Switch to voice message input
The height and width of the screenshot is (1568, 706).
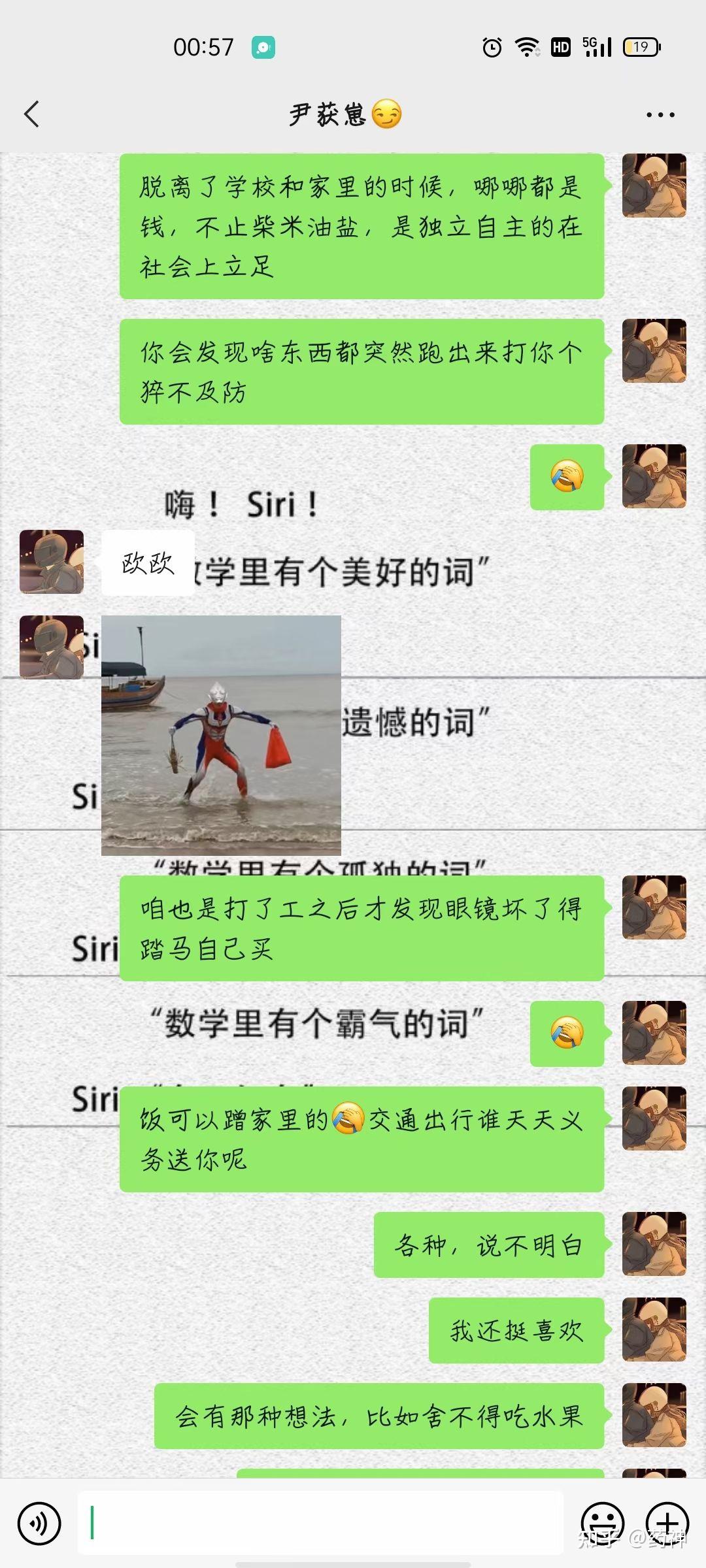39,1524
